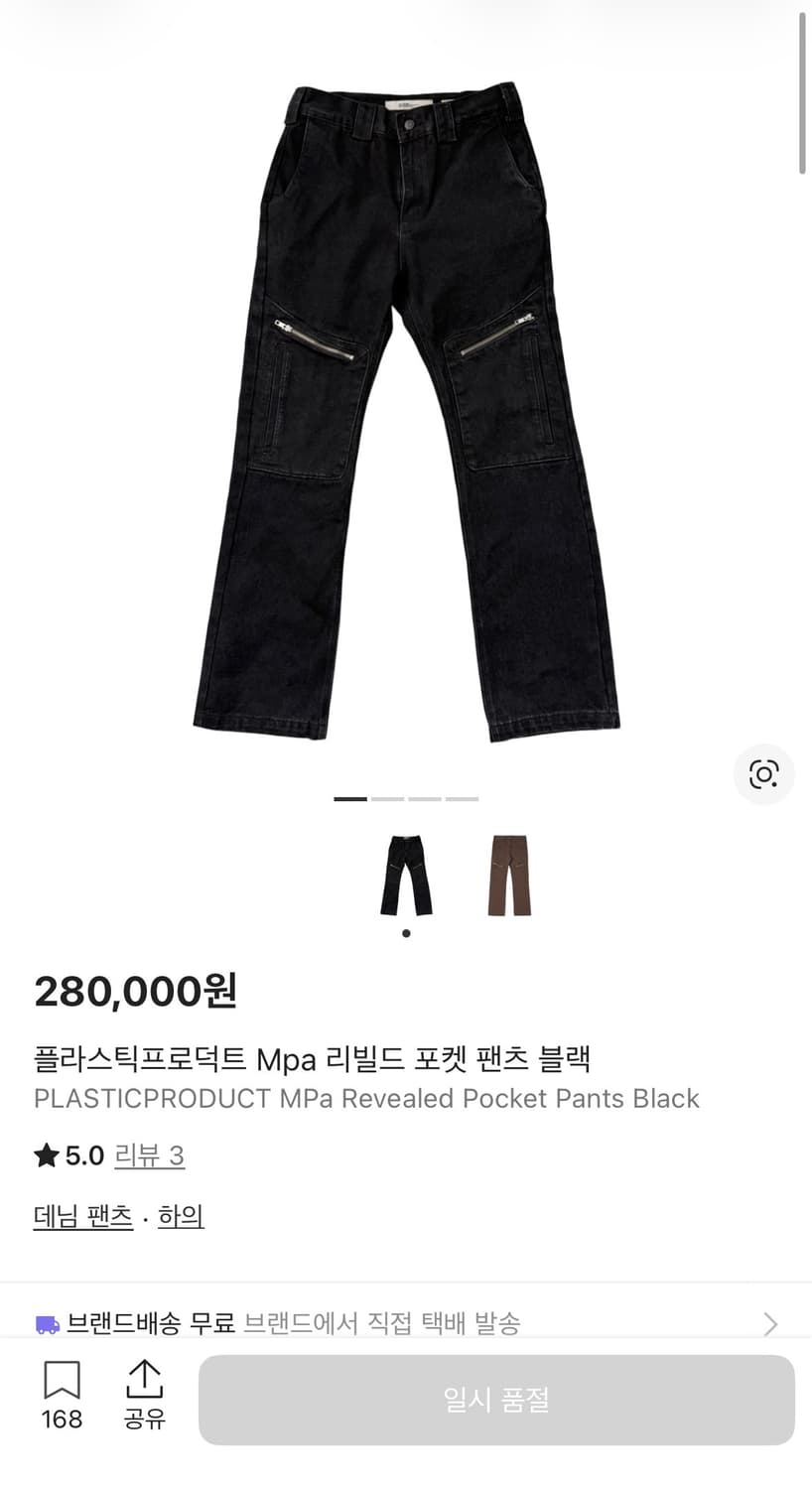Click the zoom search icon on product photo

[763, 775]
